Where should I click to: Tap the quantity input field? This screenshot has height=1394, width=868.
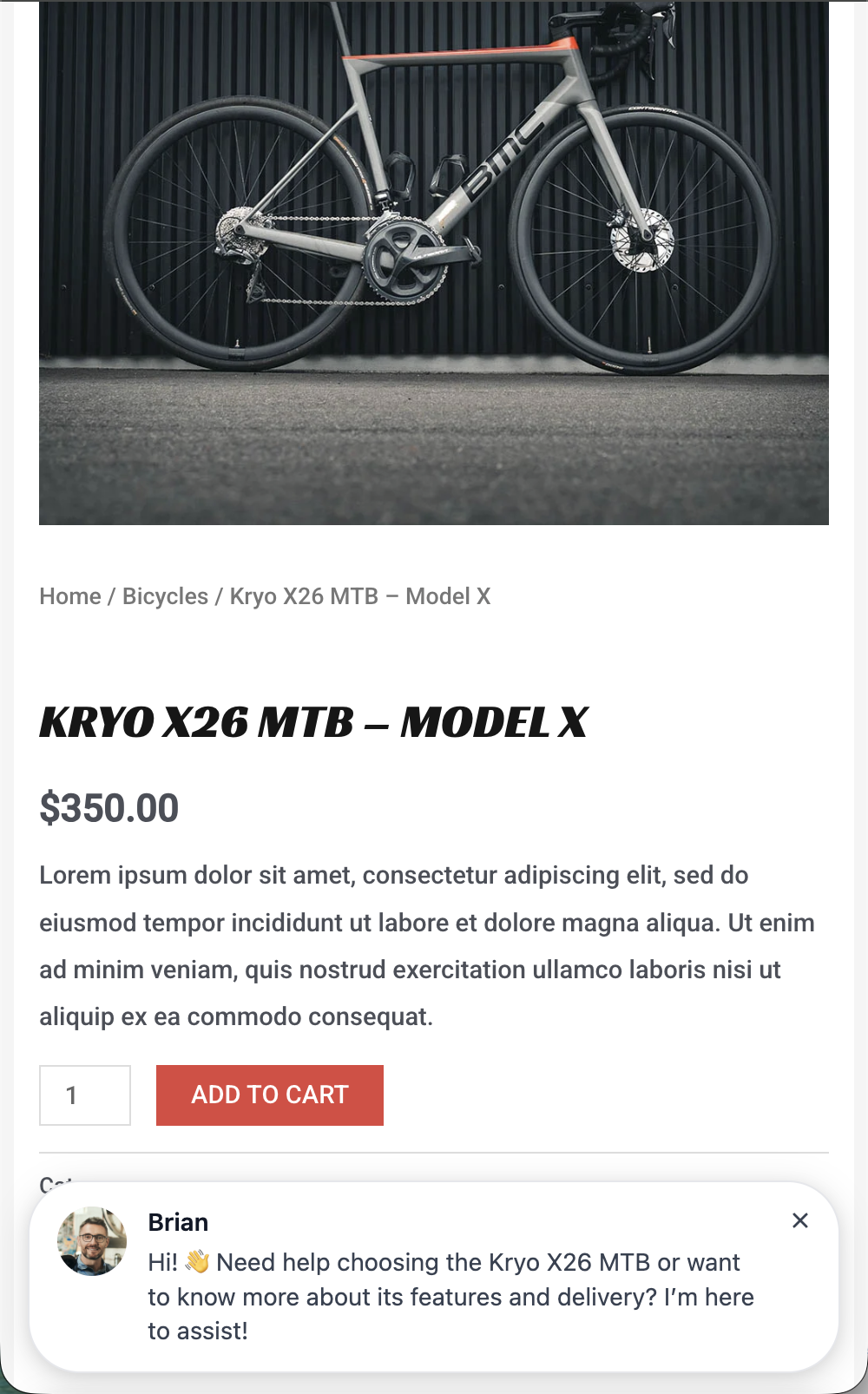pyautogui.click(x=85, y=1095)
